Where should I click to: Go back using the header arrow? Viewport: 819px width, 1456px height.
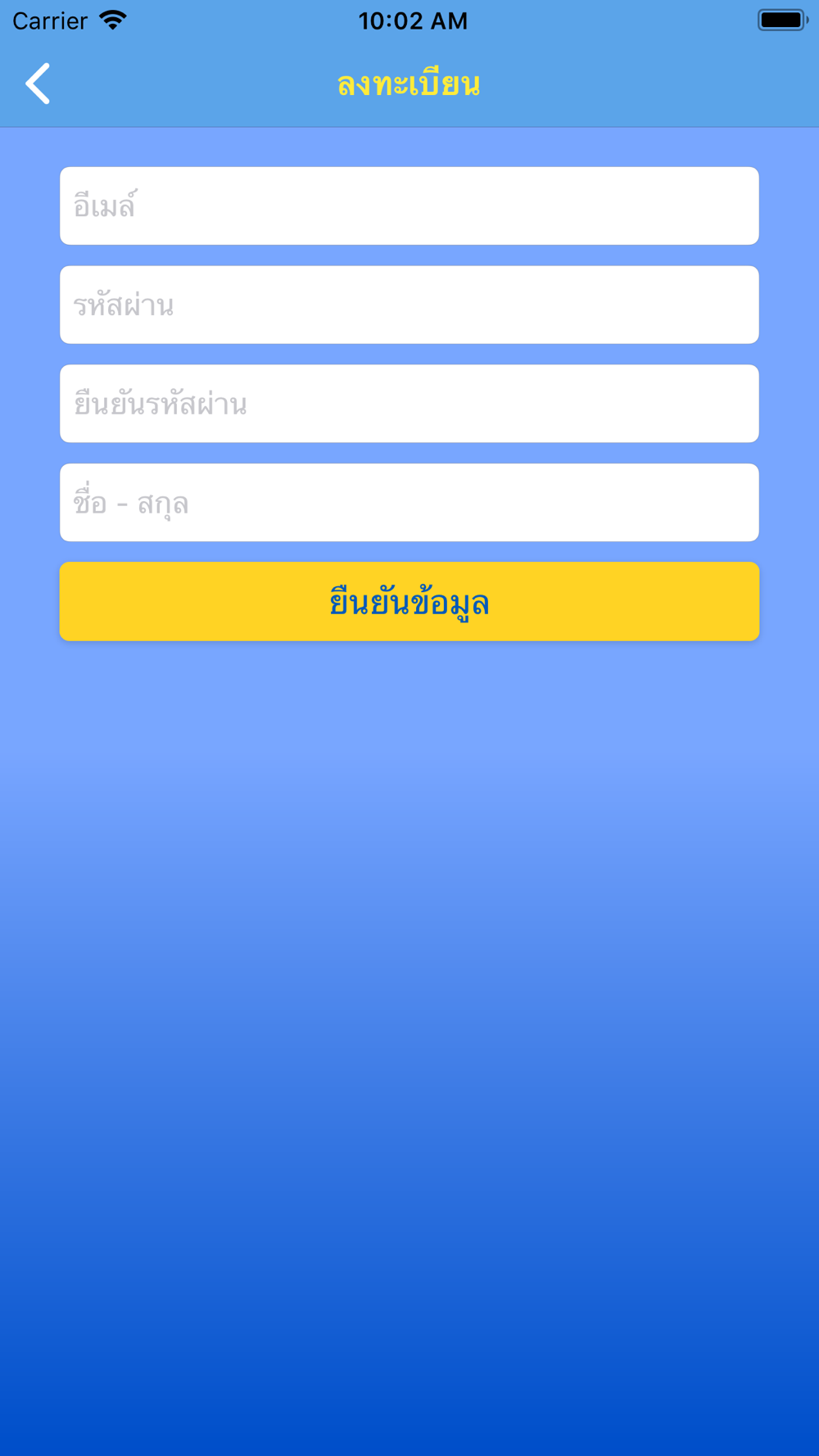(x=38, y=84)
